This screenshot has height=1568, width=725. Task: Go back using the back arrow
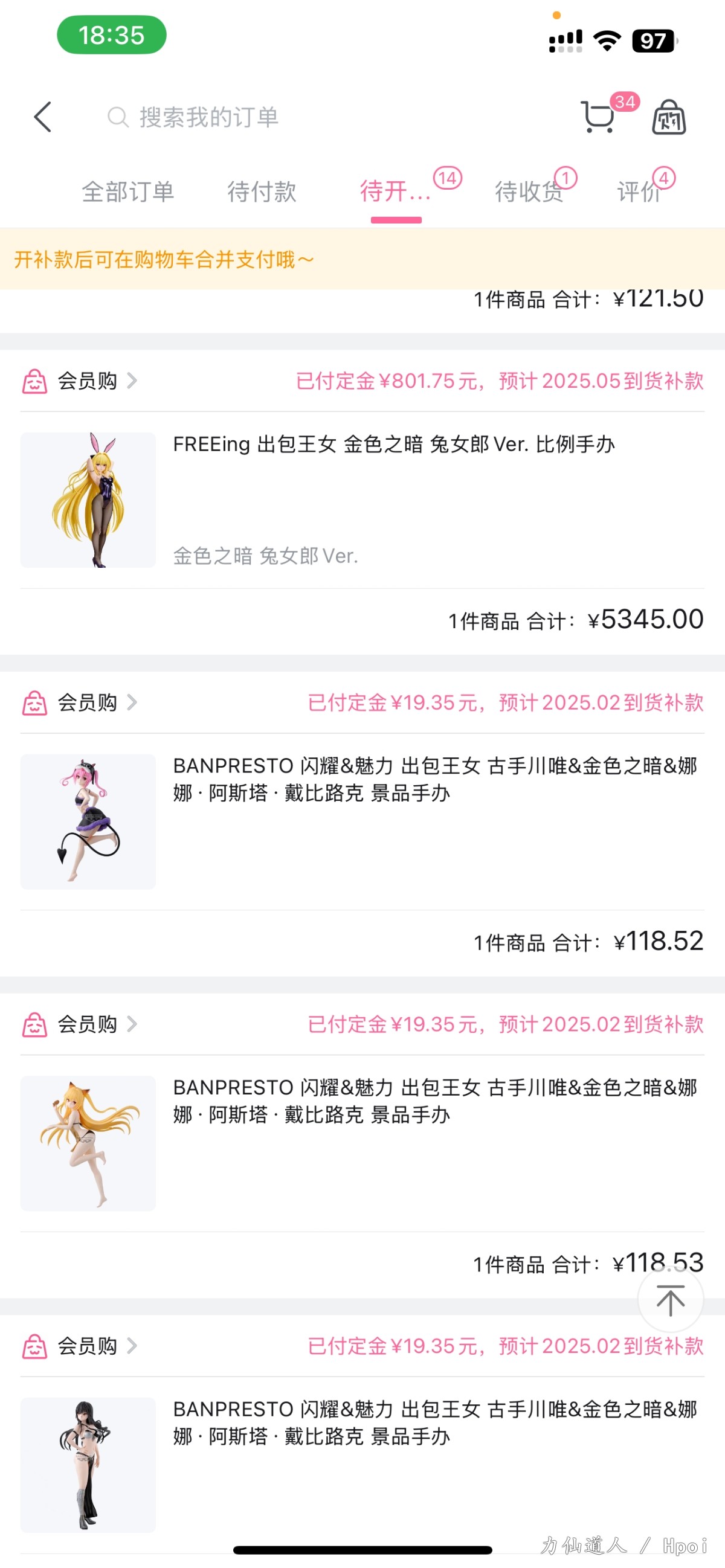[43, 117]
